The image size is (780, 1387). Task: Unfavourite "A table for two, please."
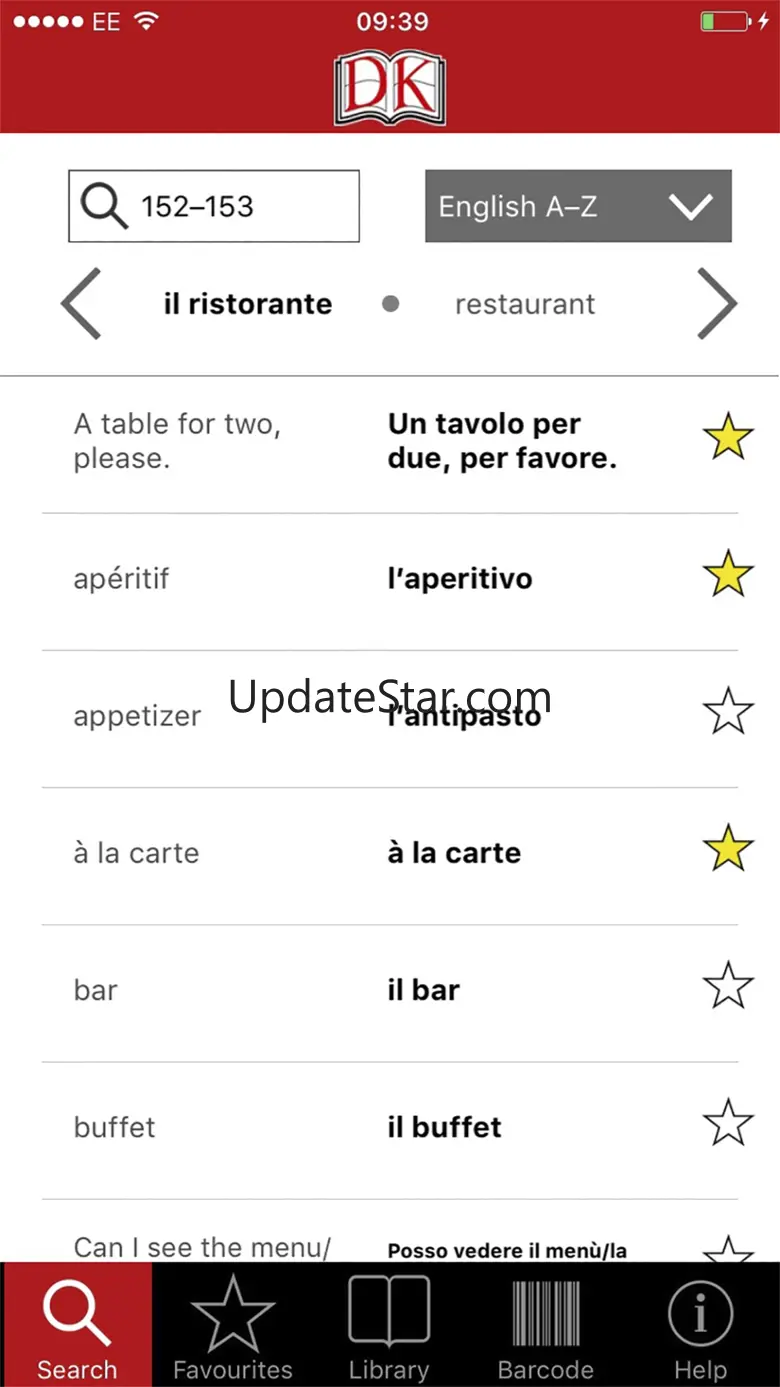[727, 437]
